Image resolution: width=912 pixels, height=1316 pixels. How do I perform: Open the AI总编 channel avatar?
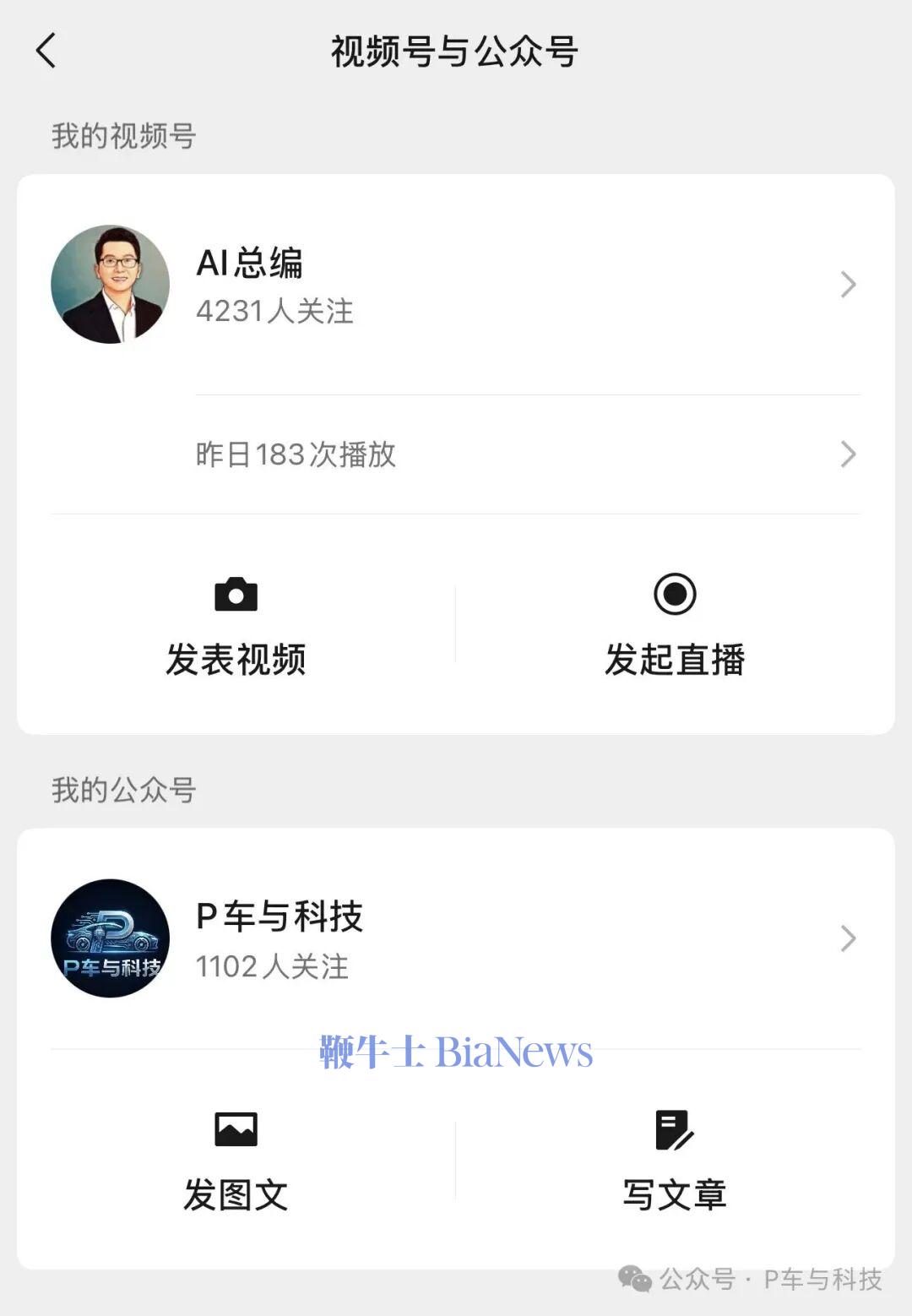coord(110,284)
